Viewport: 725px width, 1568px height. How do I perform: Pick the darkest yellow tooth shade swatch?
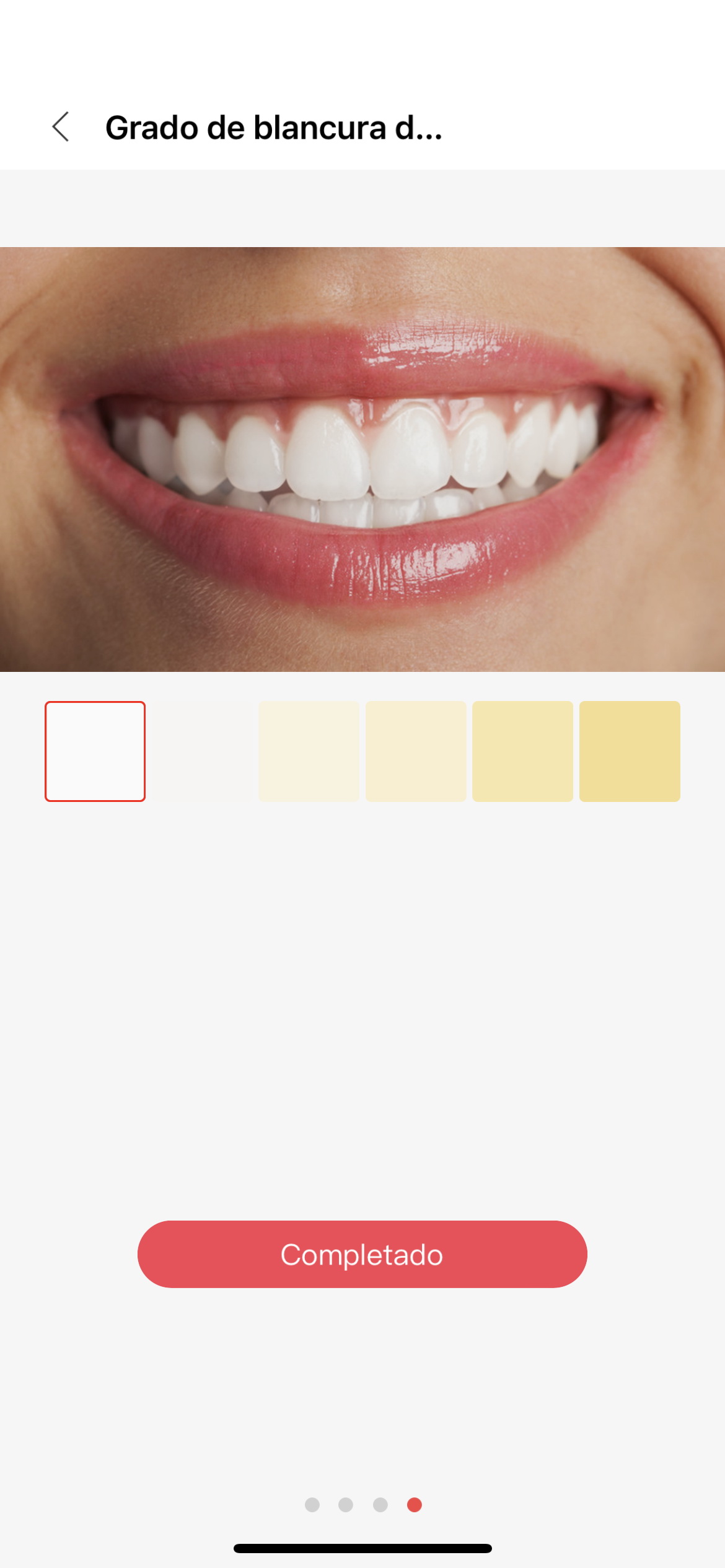[630, 751]
